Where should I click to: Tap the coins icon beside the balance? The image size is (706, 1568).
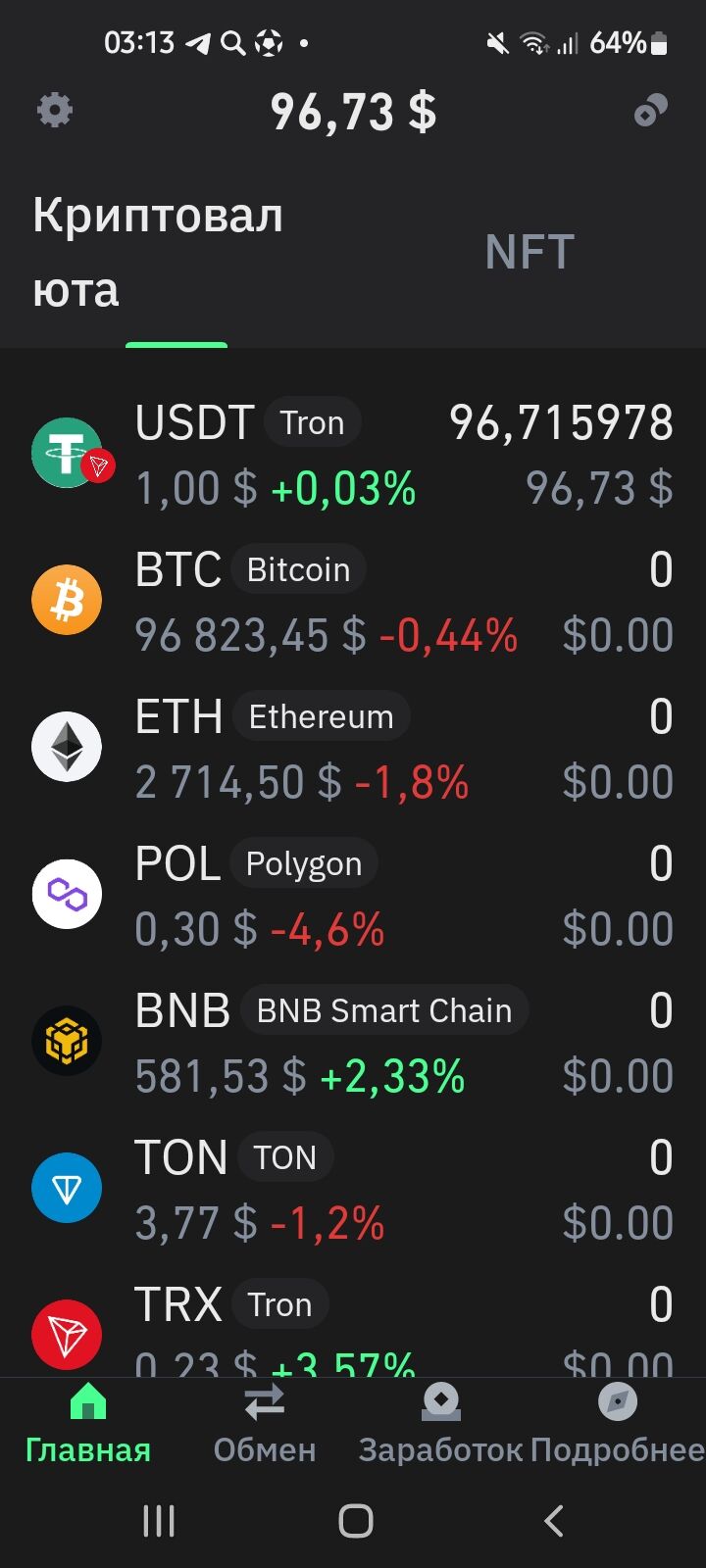(650, 110)
